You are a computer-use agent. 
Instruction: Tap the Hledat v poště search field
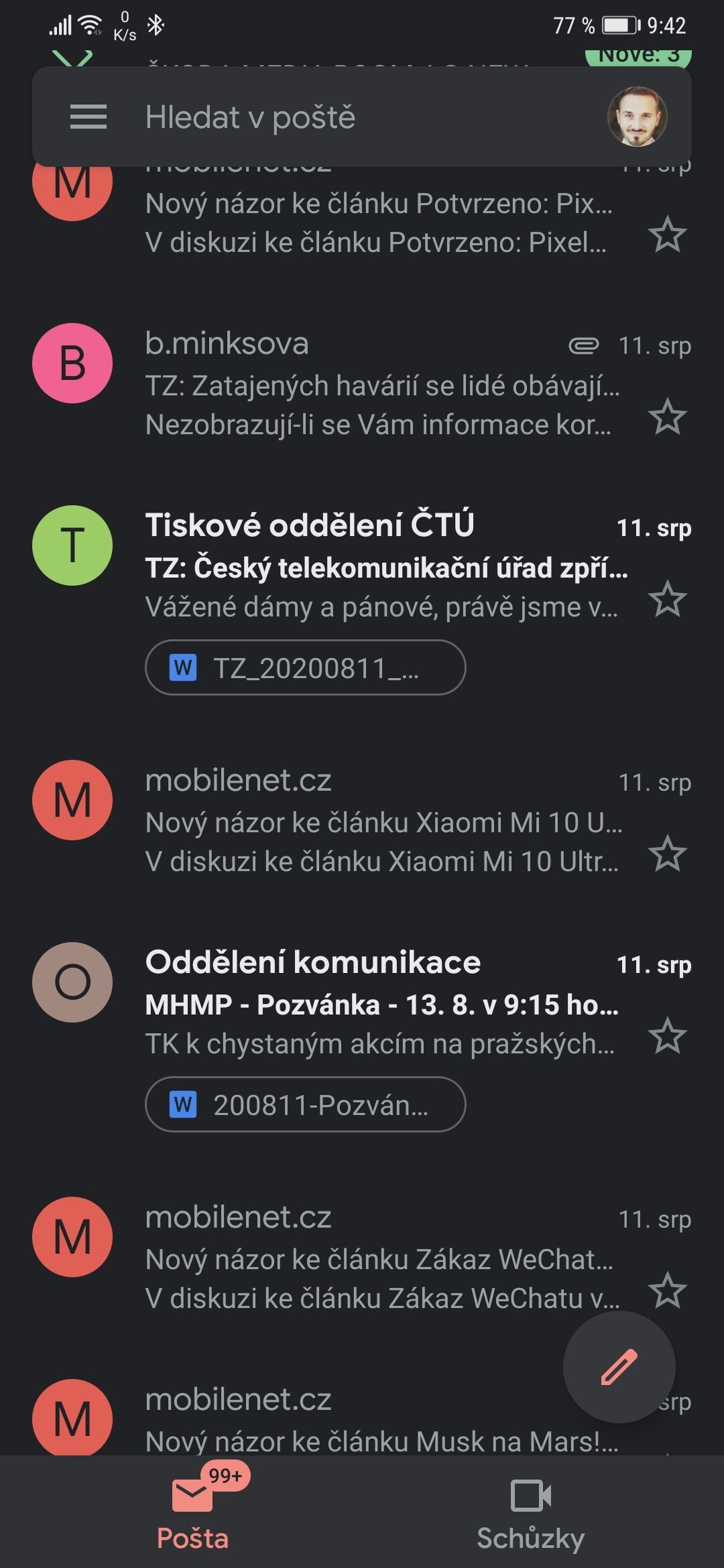[335, 116]
